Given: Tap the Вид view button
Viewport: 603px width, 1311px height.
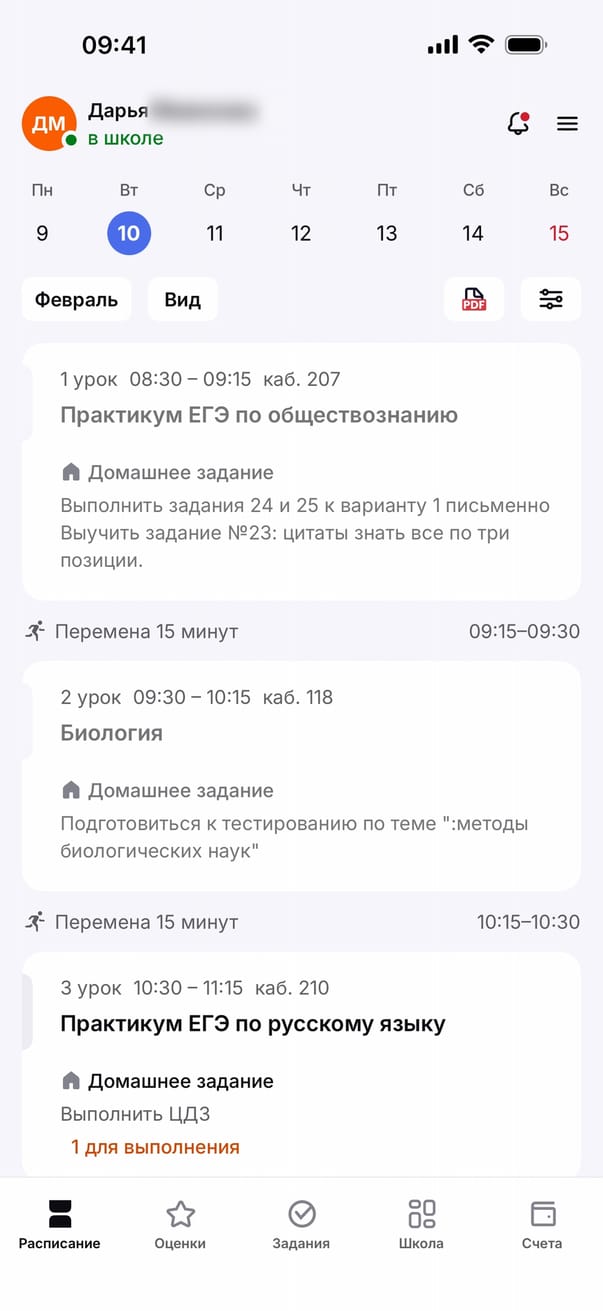Looking at the screenshot, I should coord(183,299).
